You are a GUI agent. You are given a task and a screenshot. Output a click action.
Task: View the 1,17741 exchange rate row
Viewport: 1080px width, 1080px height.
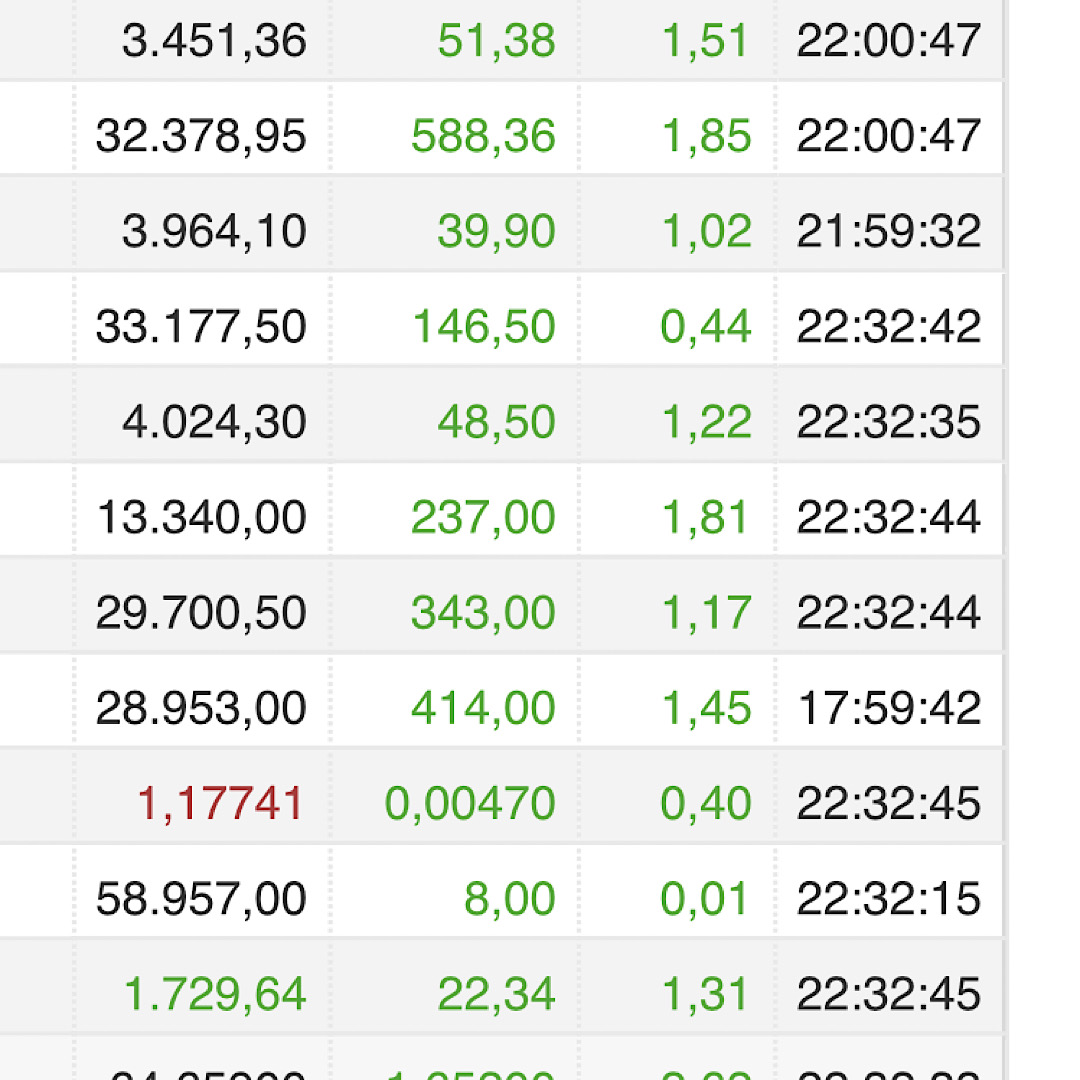click(x=220, y=804)
